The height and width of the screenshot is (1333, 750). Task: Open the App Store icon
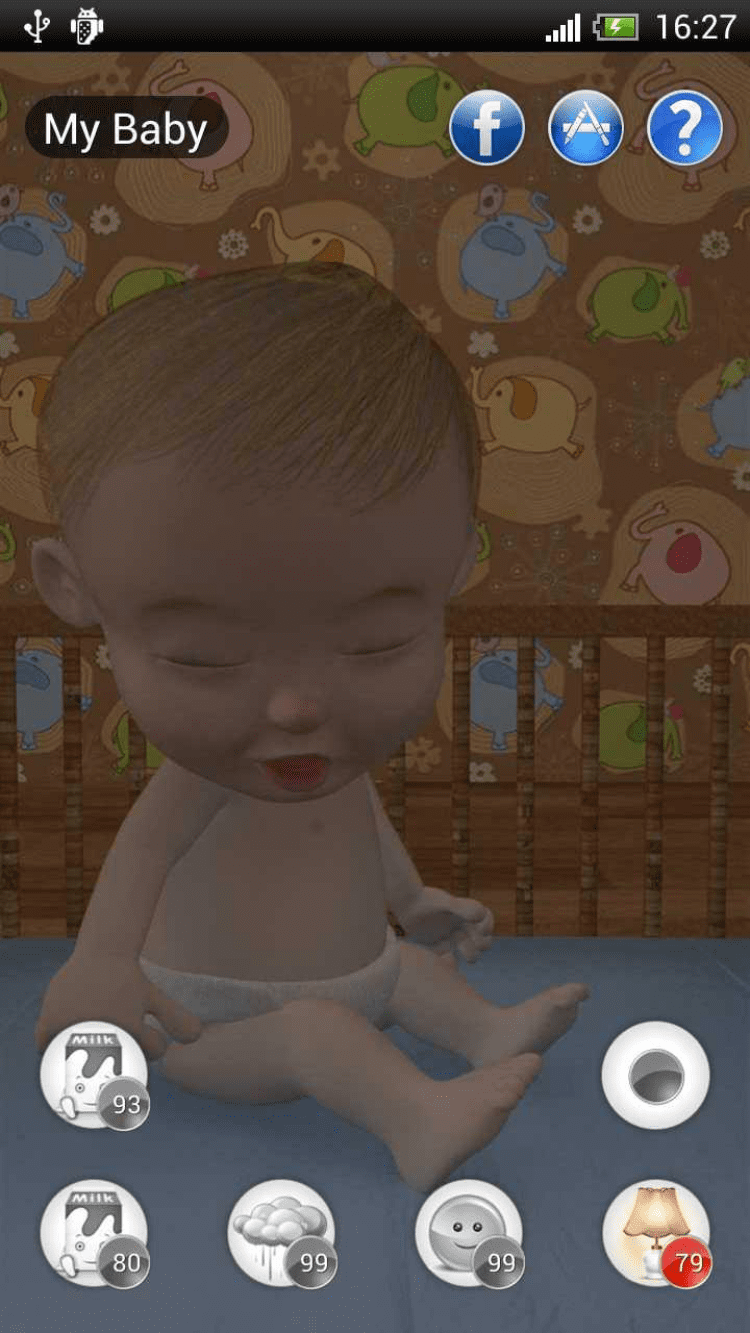[586, 128]
